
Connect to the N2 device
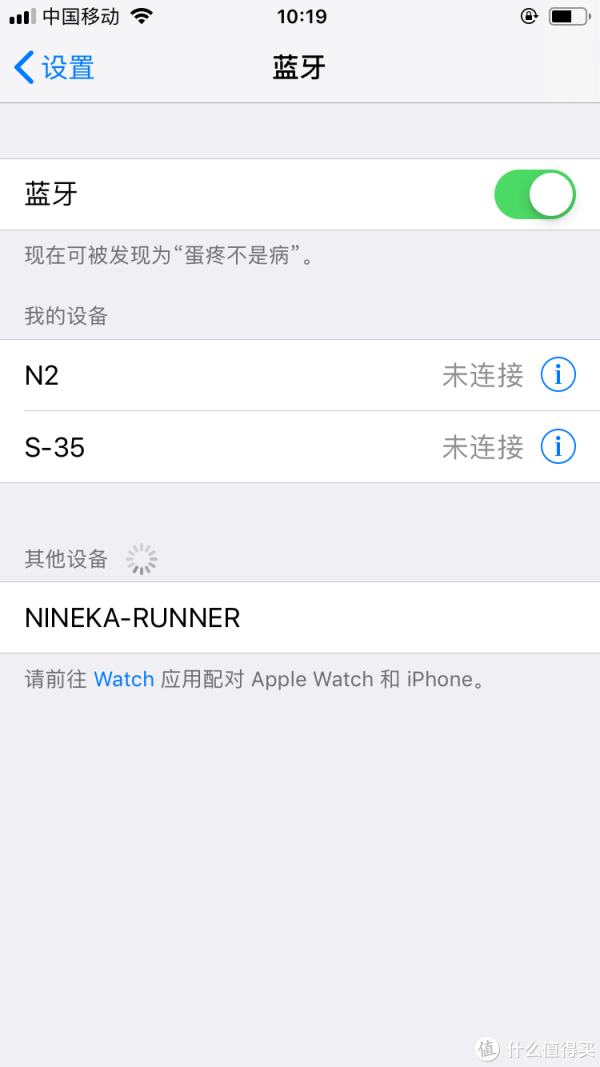tap(230, 375)
